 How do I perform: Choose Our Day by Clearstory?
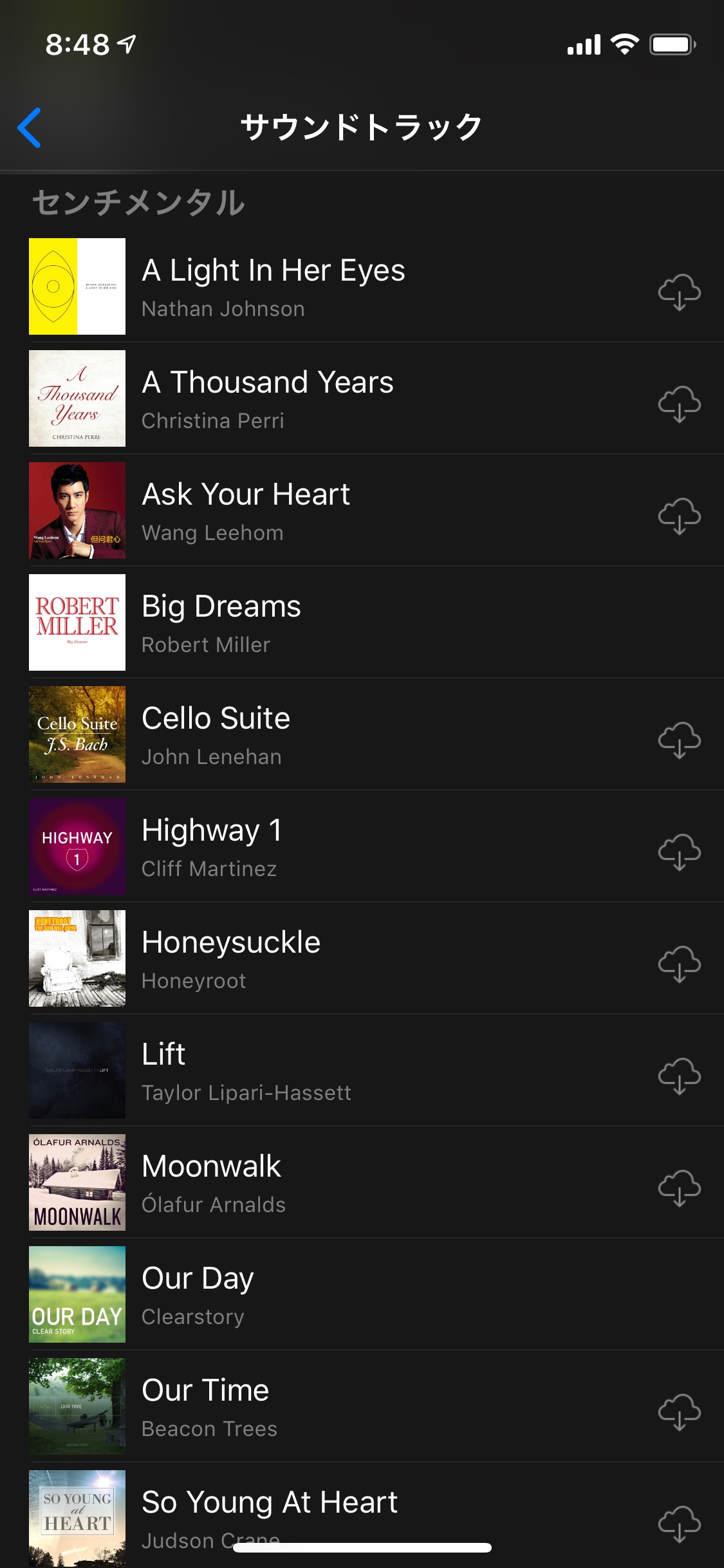pos(322,1294)
